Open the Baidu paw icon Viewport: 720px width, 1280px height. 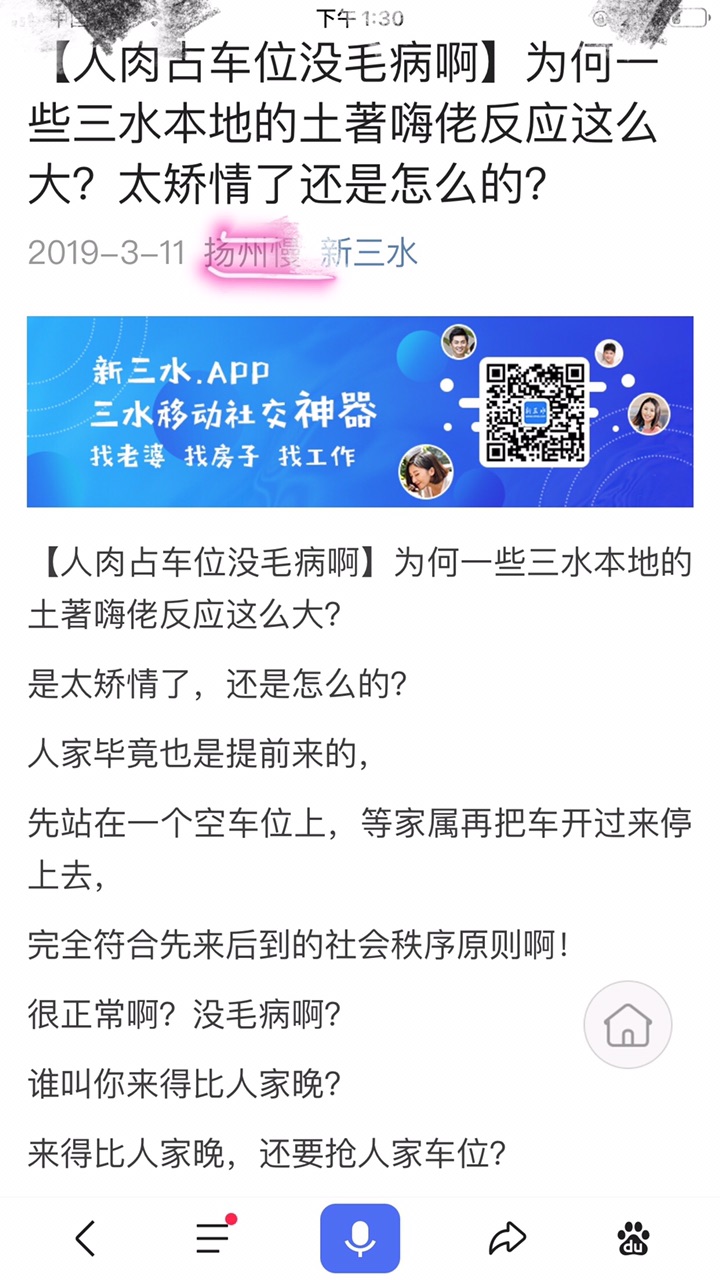(633, 1239)
